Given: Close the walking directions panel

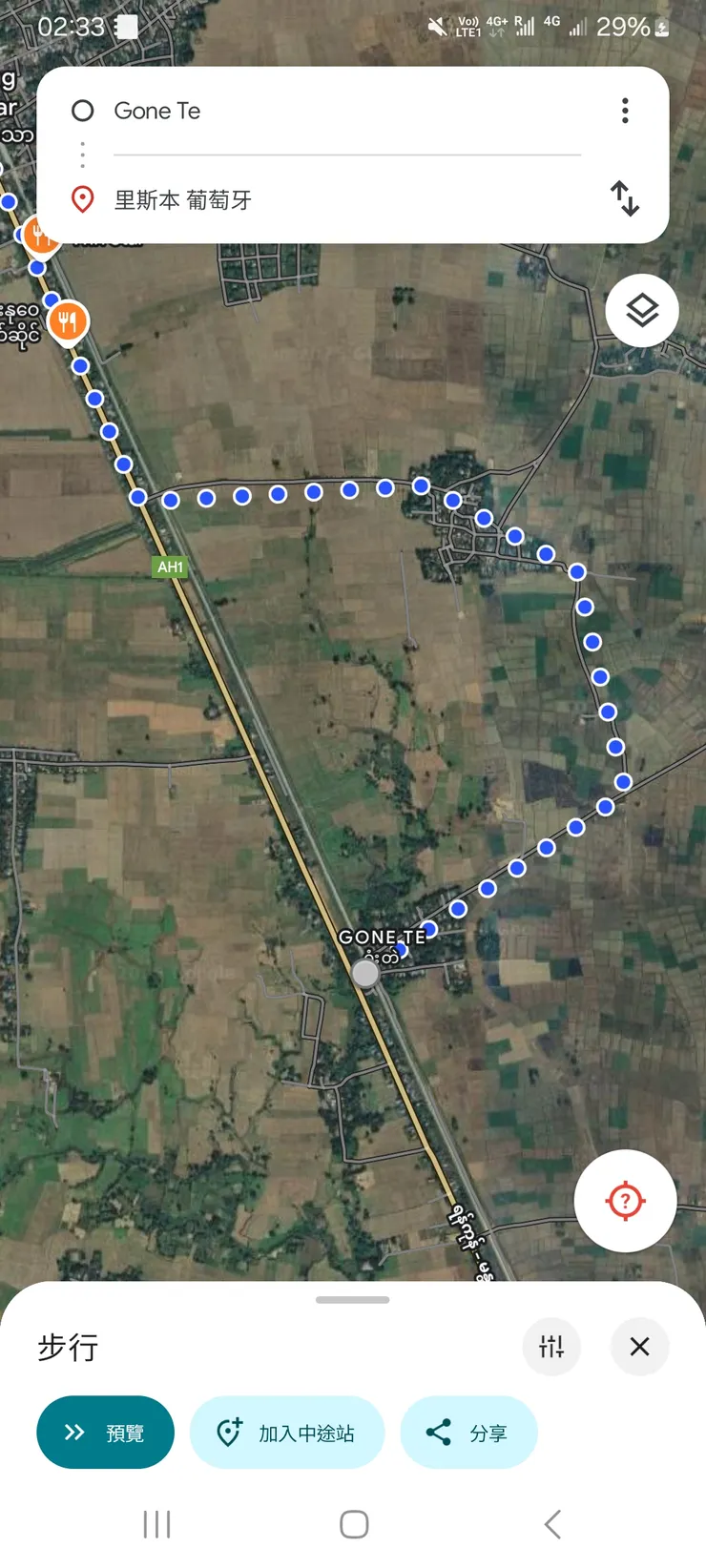Looking at the screenshot, I should (x=639, y=1347).
